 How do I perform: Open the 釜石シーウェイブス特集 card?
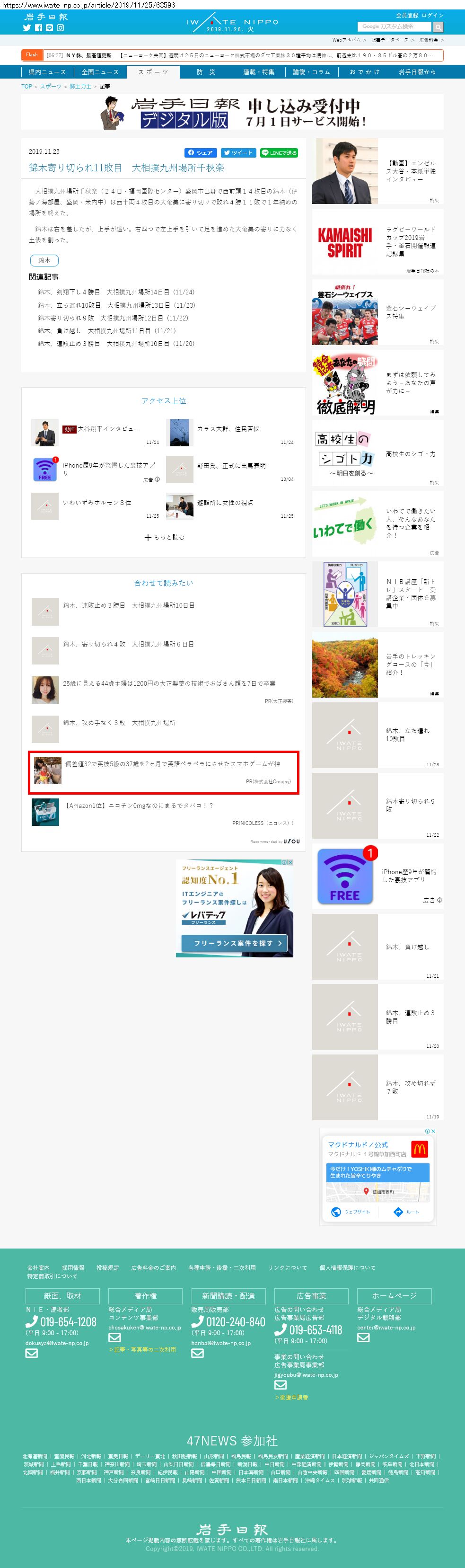tap(377, 312)
